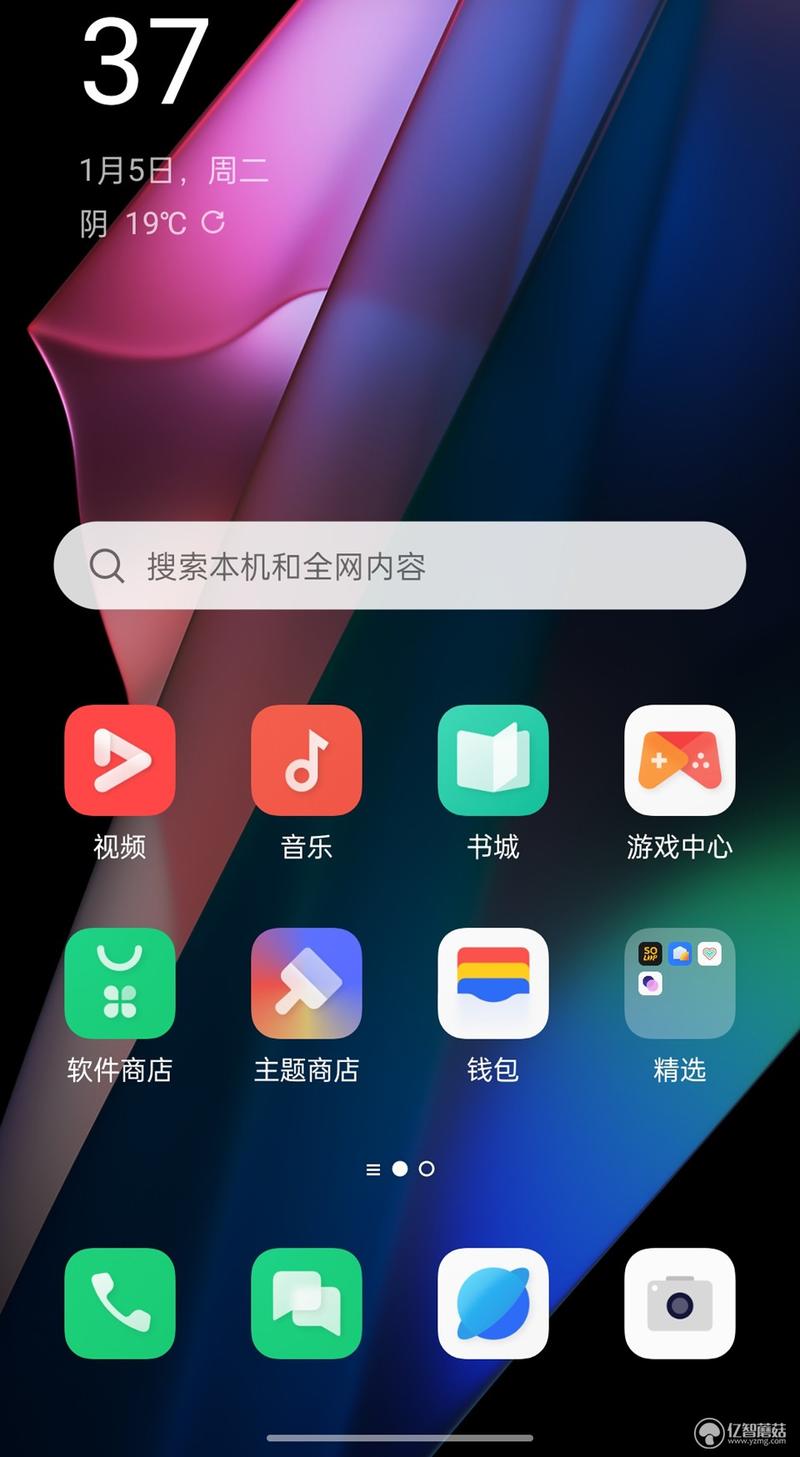The height and width of the screenshot is (1457, 800).
Task: Open 游戏中心 game center
Action: 680,760
